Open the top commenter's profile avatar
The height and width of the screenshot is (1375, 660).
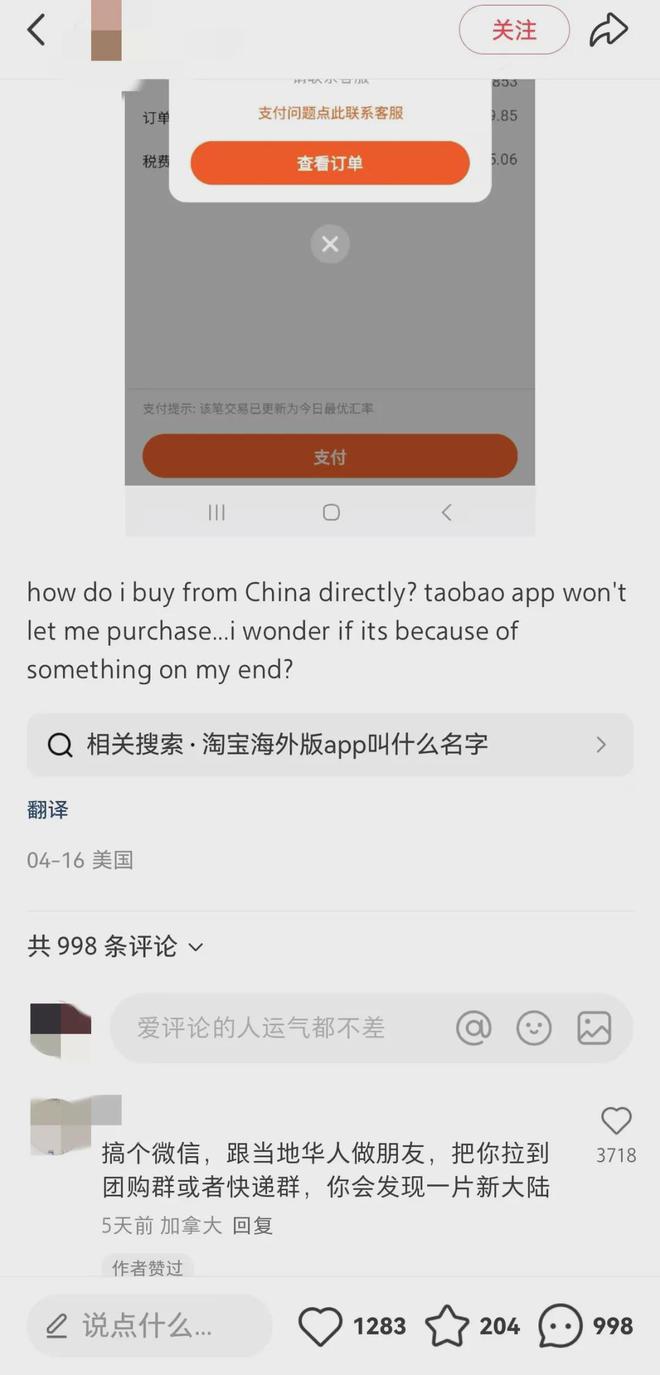(62, 1125)
